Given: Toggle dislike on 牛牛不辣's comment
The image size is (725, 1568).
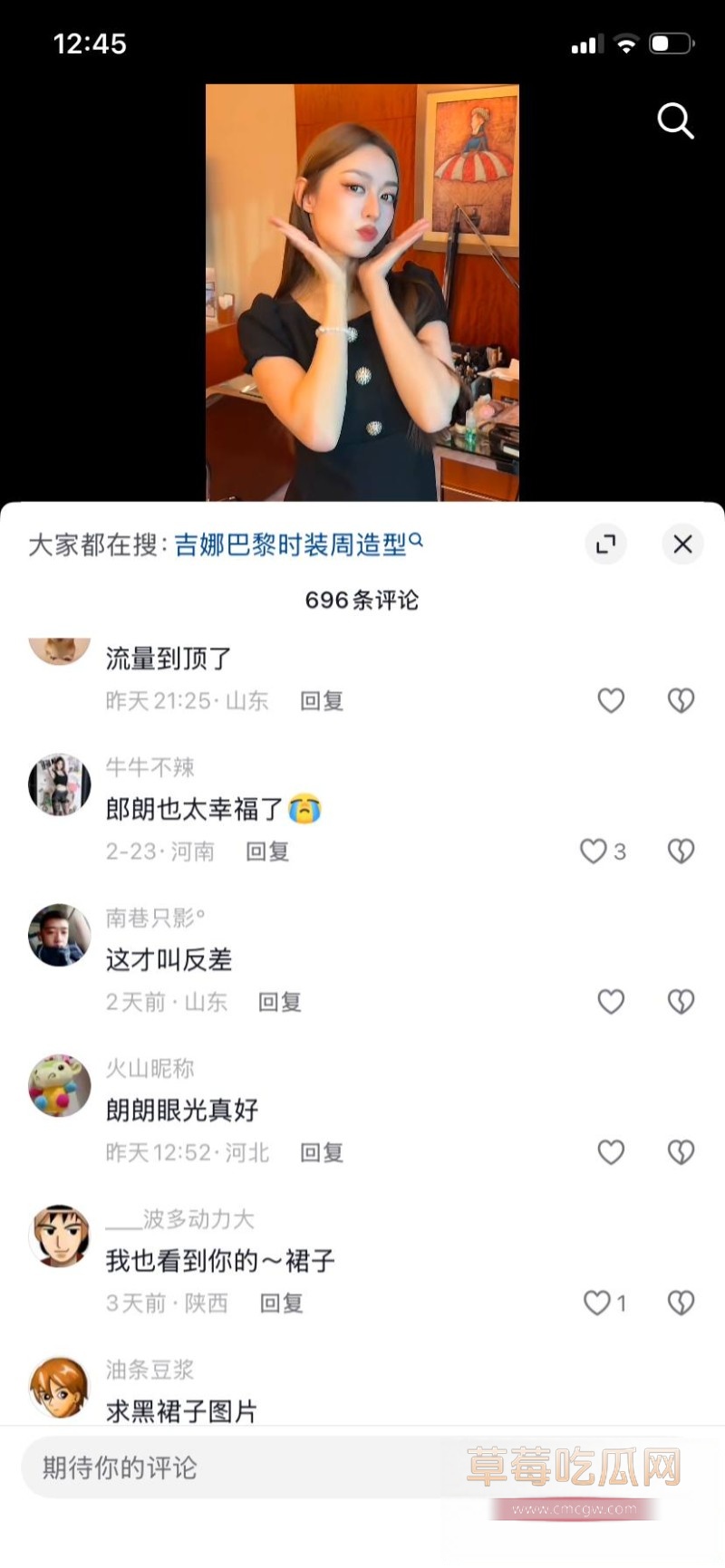Looking at the screenshot, I should click(x=681, y=851).
